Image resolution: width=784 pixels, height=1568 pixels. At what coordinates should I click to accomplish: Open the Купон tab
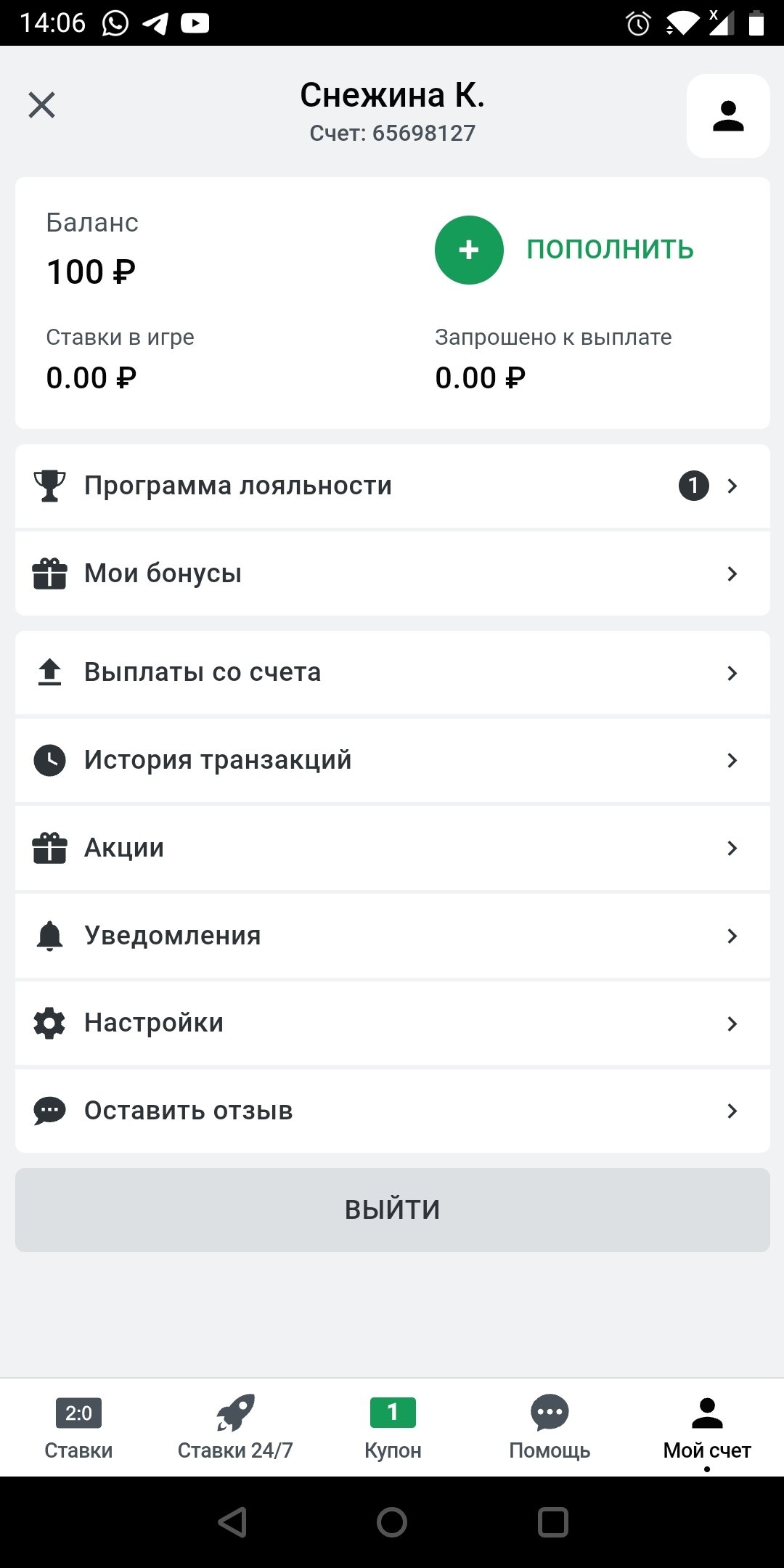[x=393, y=1427]
